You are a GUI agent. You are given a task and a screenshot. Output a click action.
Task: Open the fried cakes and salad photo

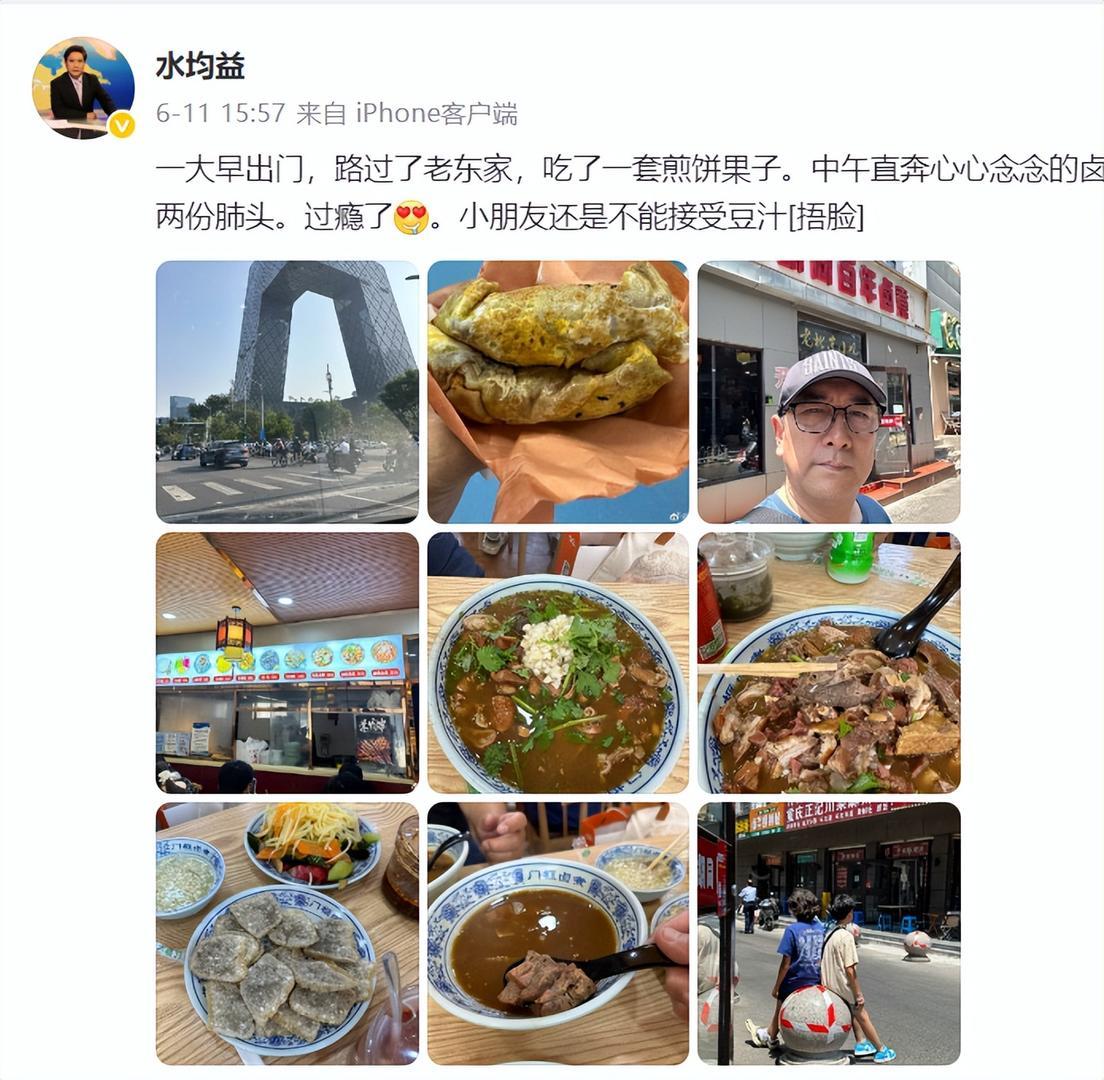[x=287, y=933]
